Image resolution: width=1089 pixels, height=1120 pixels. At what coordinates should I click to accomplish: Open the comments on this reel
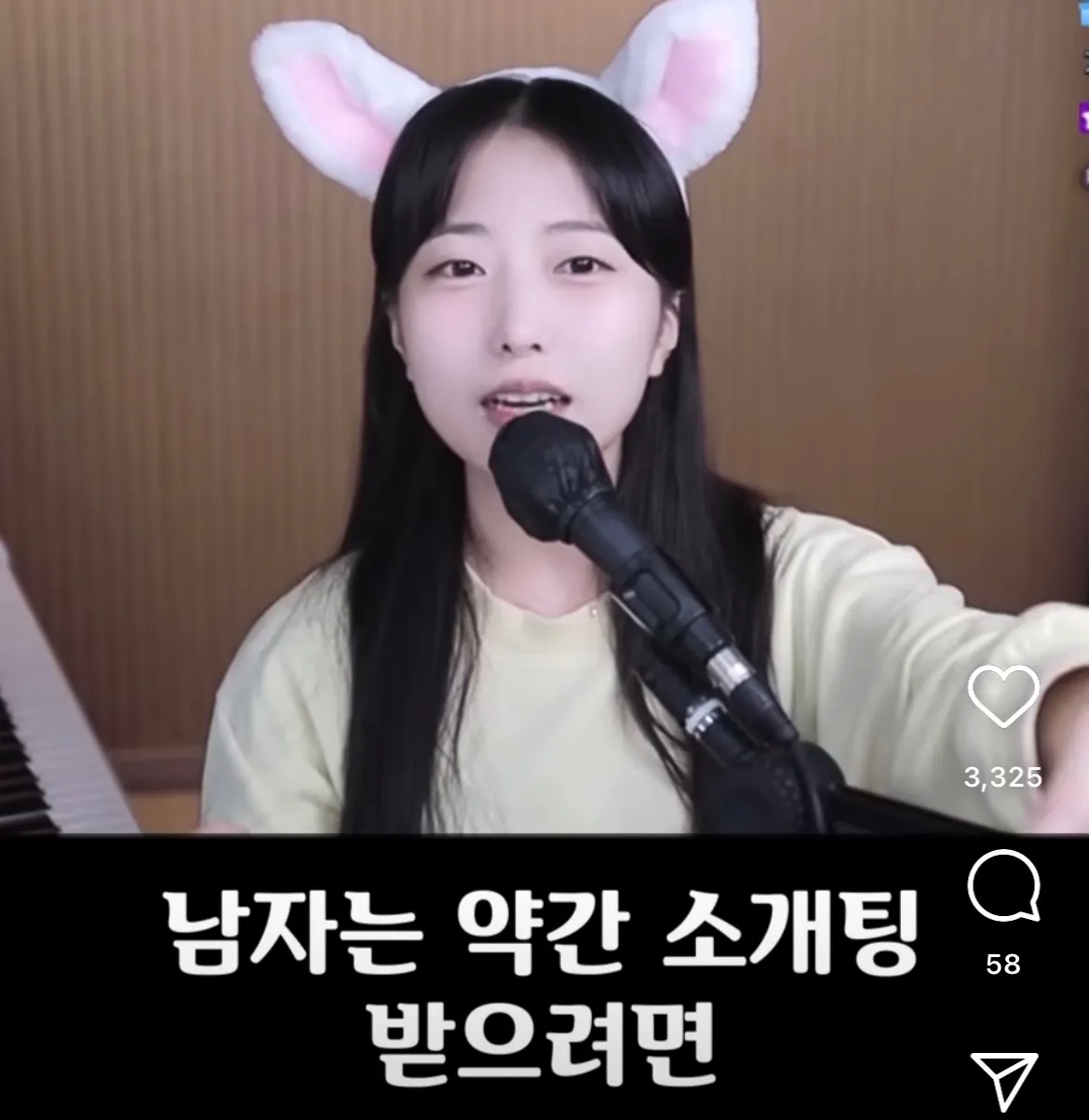(1003, 887)
